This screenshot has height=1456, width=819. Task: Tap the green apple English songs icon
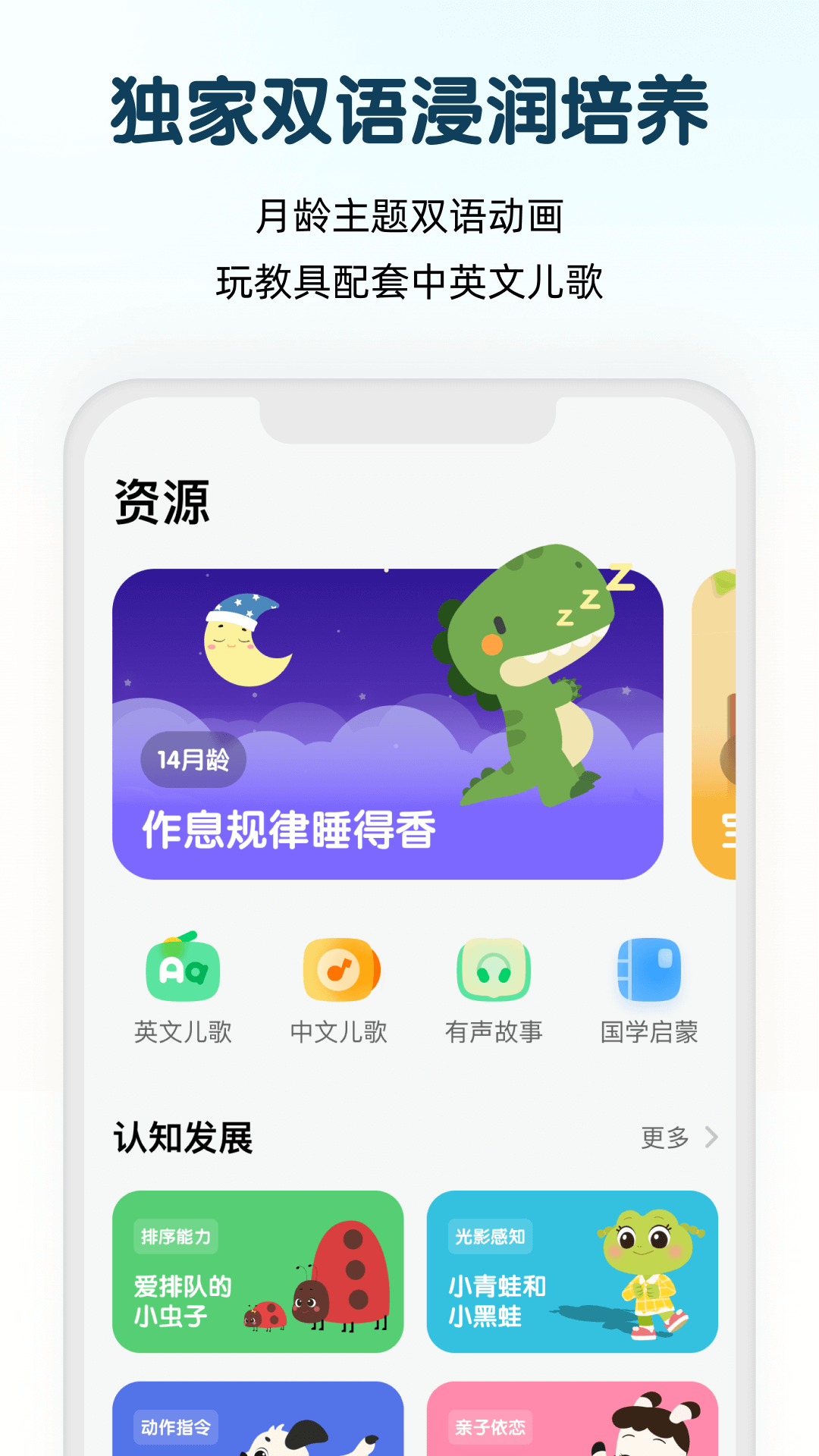point(182,971)
